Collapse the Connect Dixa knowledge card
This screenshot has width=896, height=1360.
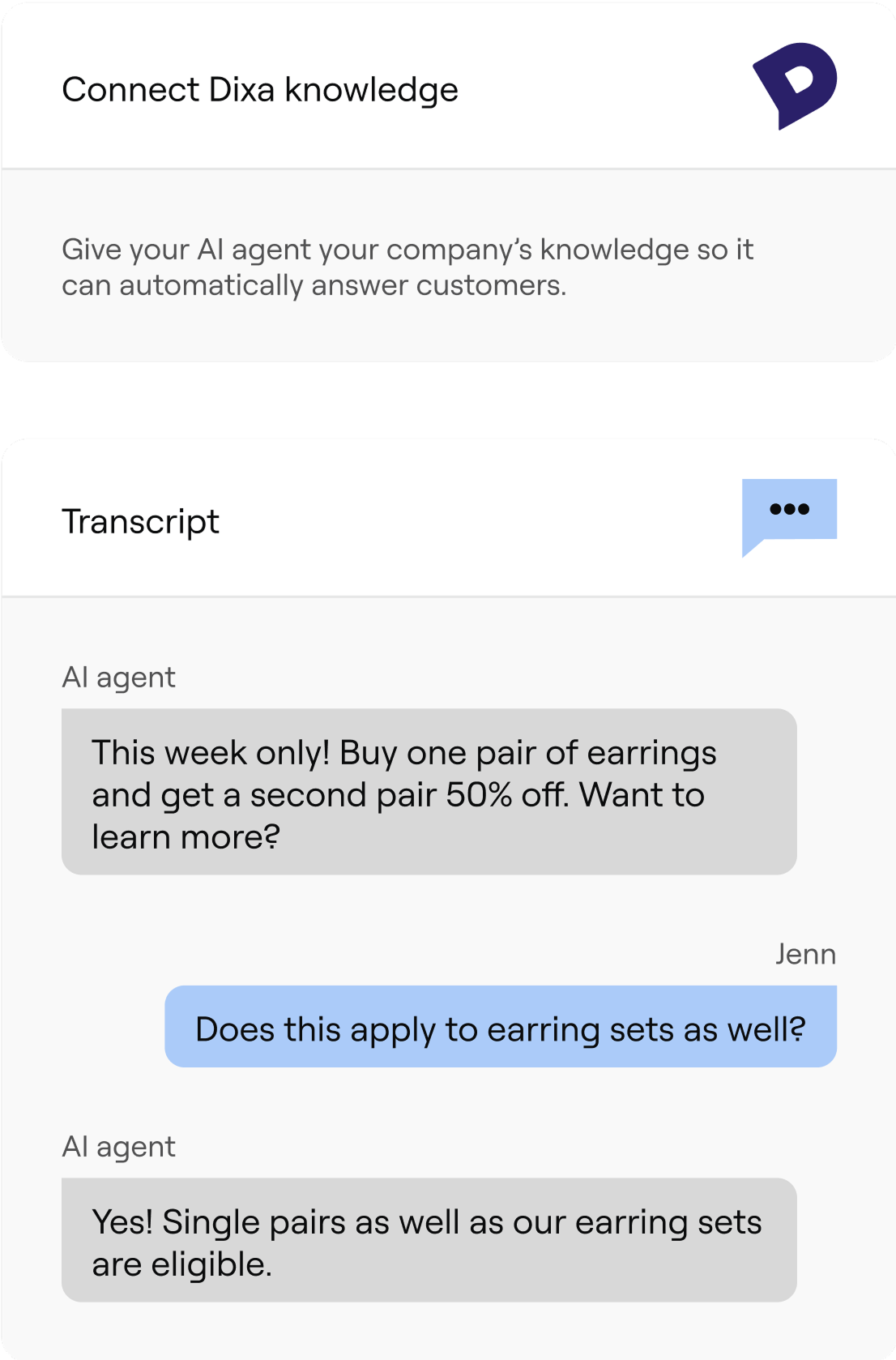pyautogui.click(x=259, y=89)
